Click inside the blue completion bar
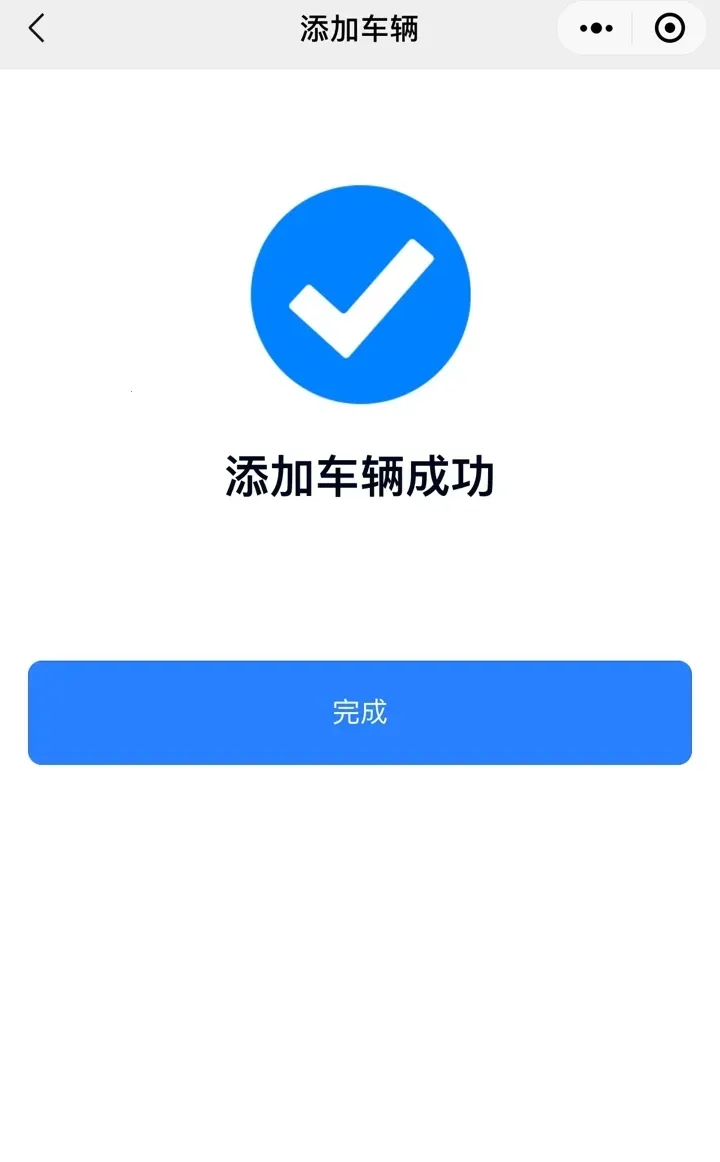720x1162 pixels. point(360,712)
